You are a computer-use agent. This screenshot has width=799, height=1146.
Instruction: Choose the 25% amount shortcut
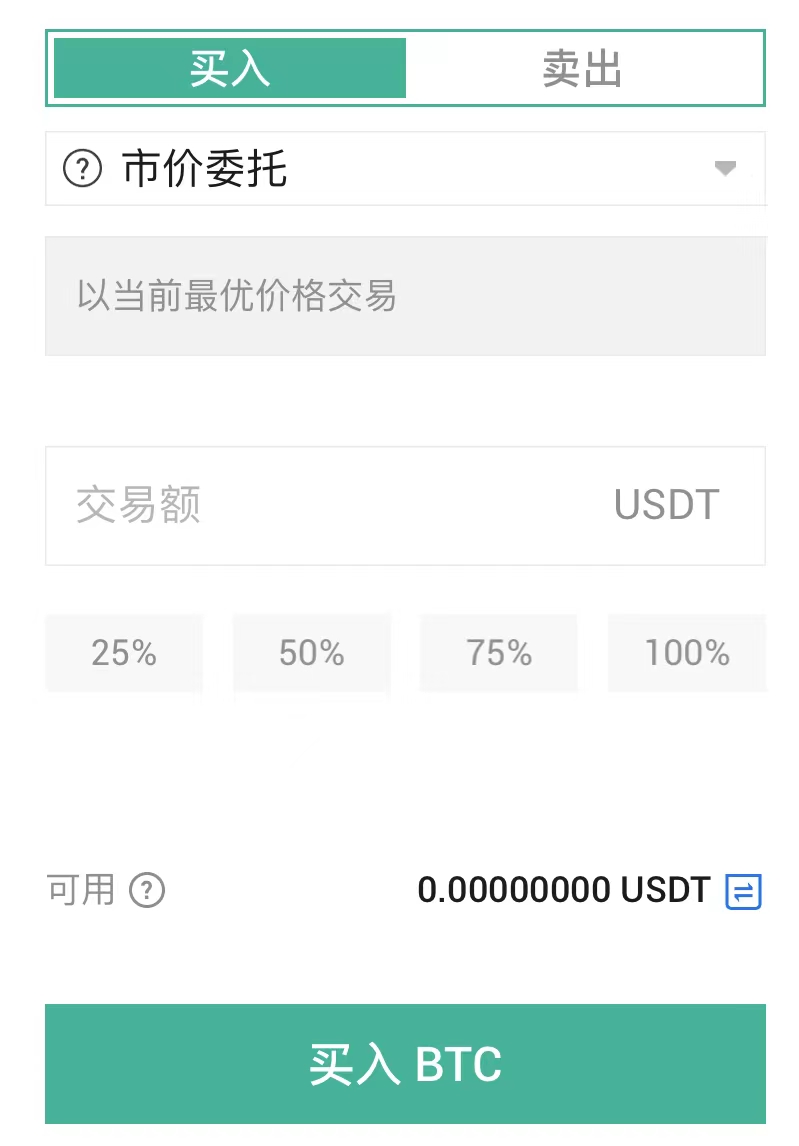point(124,653)
